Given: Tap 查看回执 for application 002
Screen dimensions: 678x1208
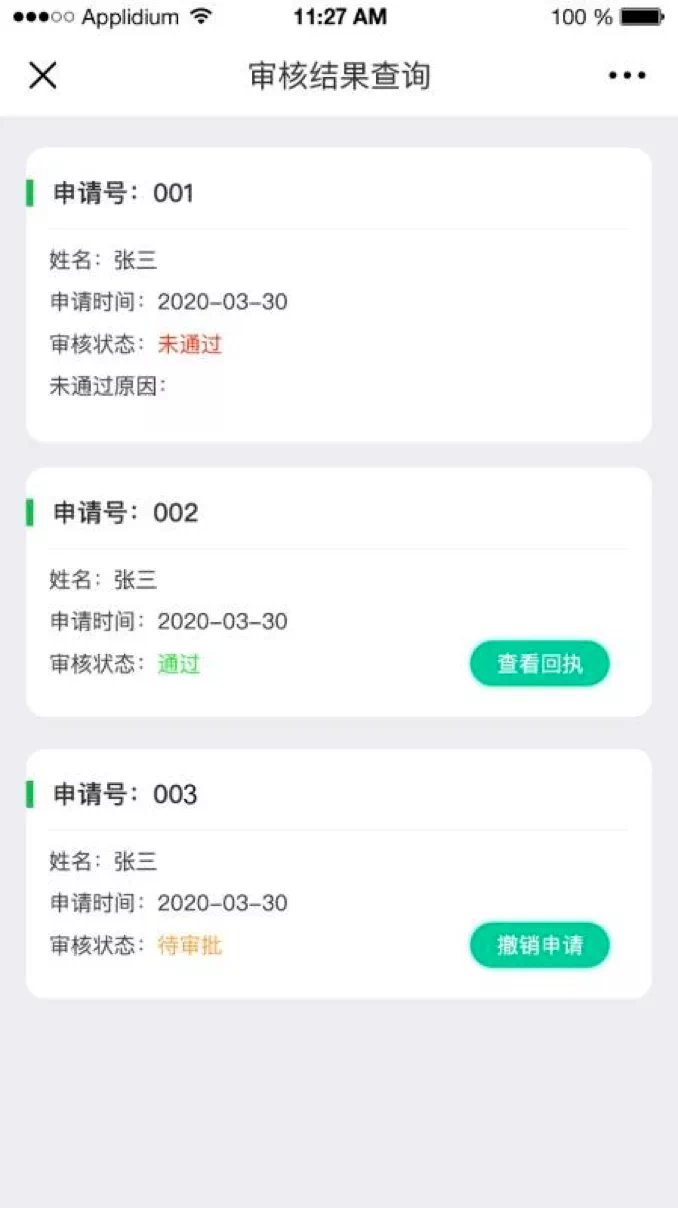Looking at the screenshot, I should point(539,664).
